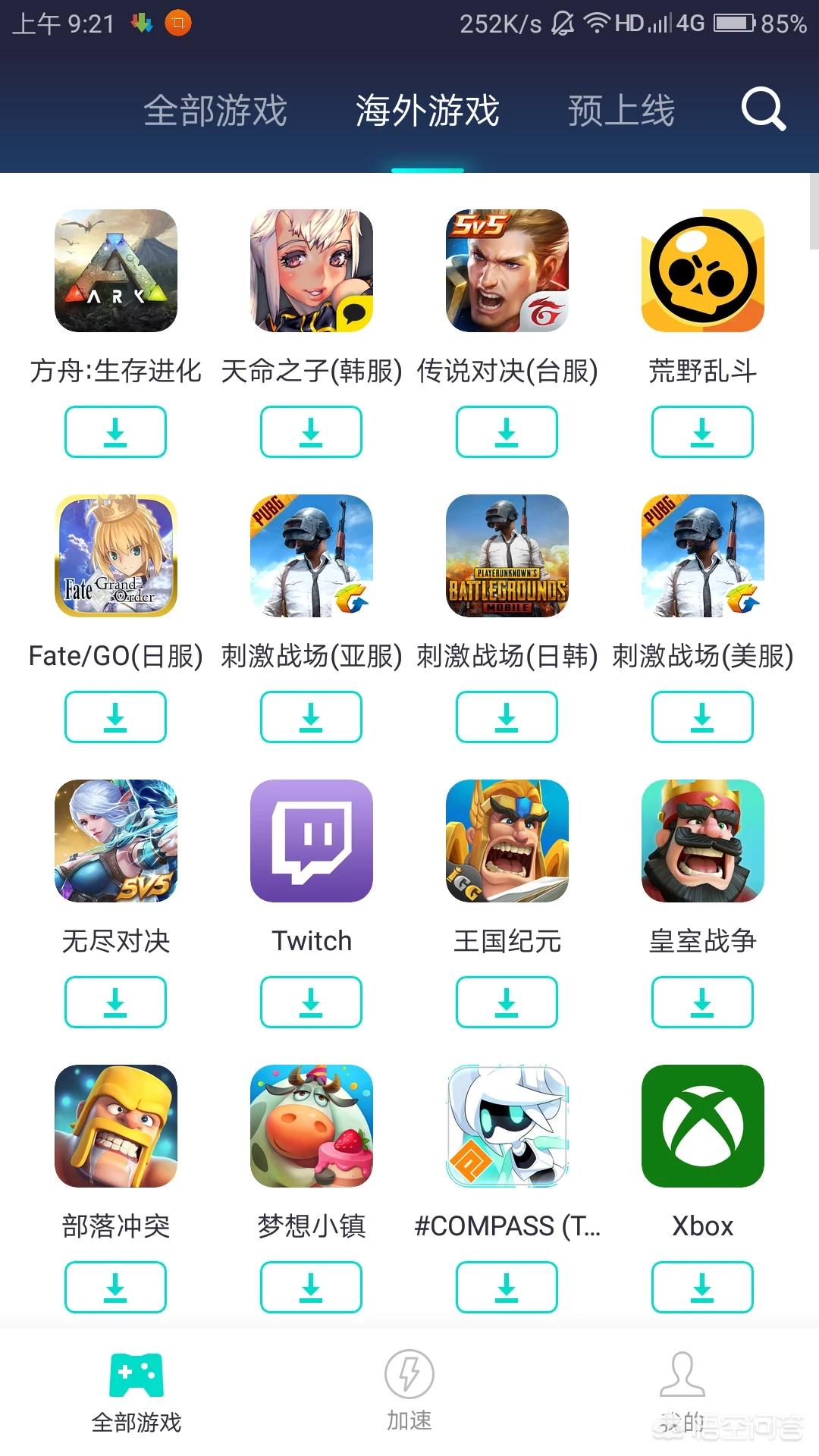Tap download button for Xbox
The height and width of the screenshot is (1456, 819).
[x=702, y=1287]
